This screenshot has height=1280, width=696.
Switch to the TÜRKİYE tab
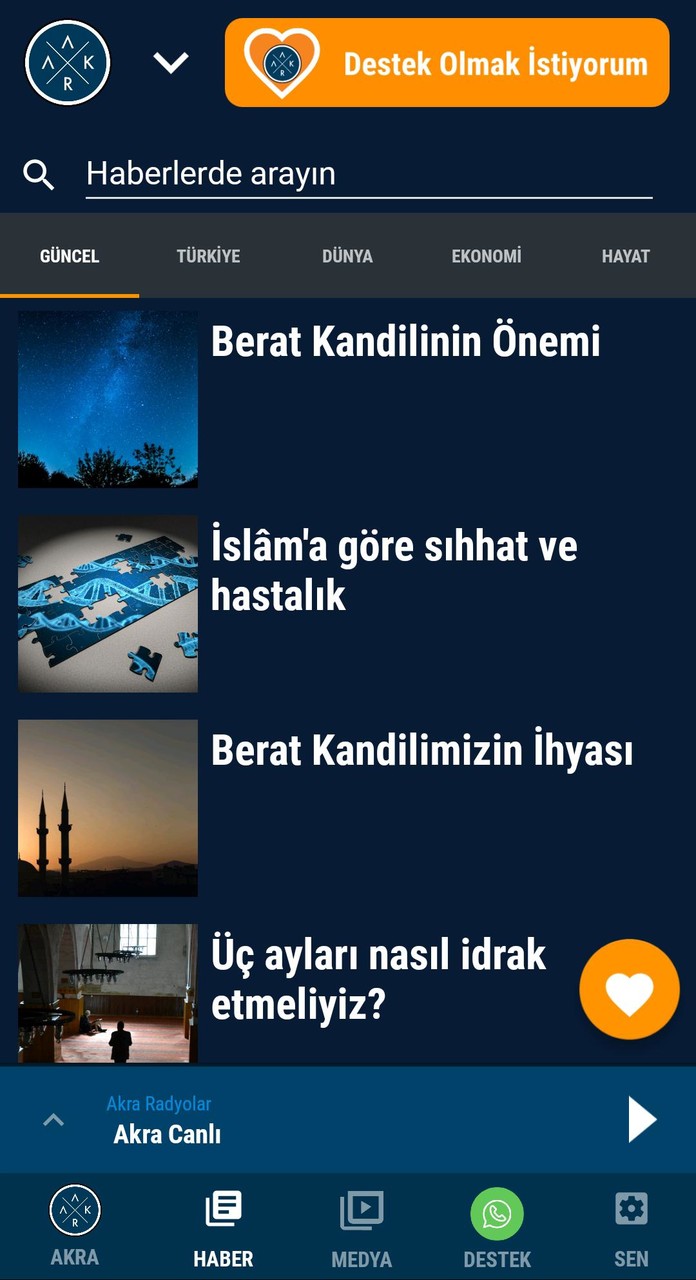pos(208,256)
